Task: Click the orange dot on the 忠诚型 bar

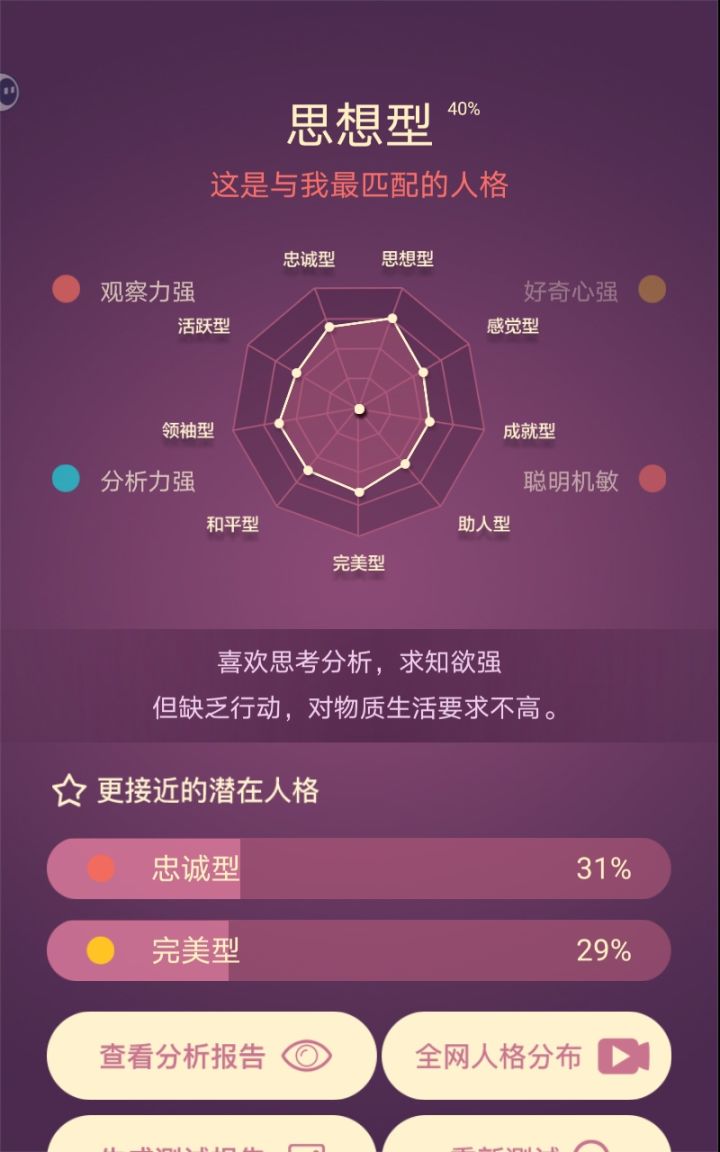Action: click(100, 869)
